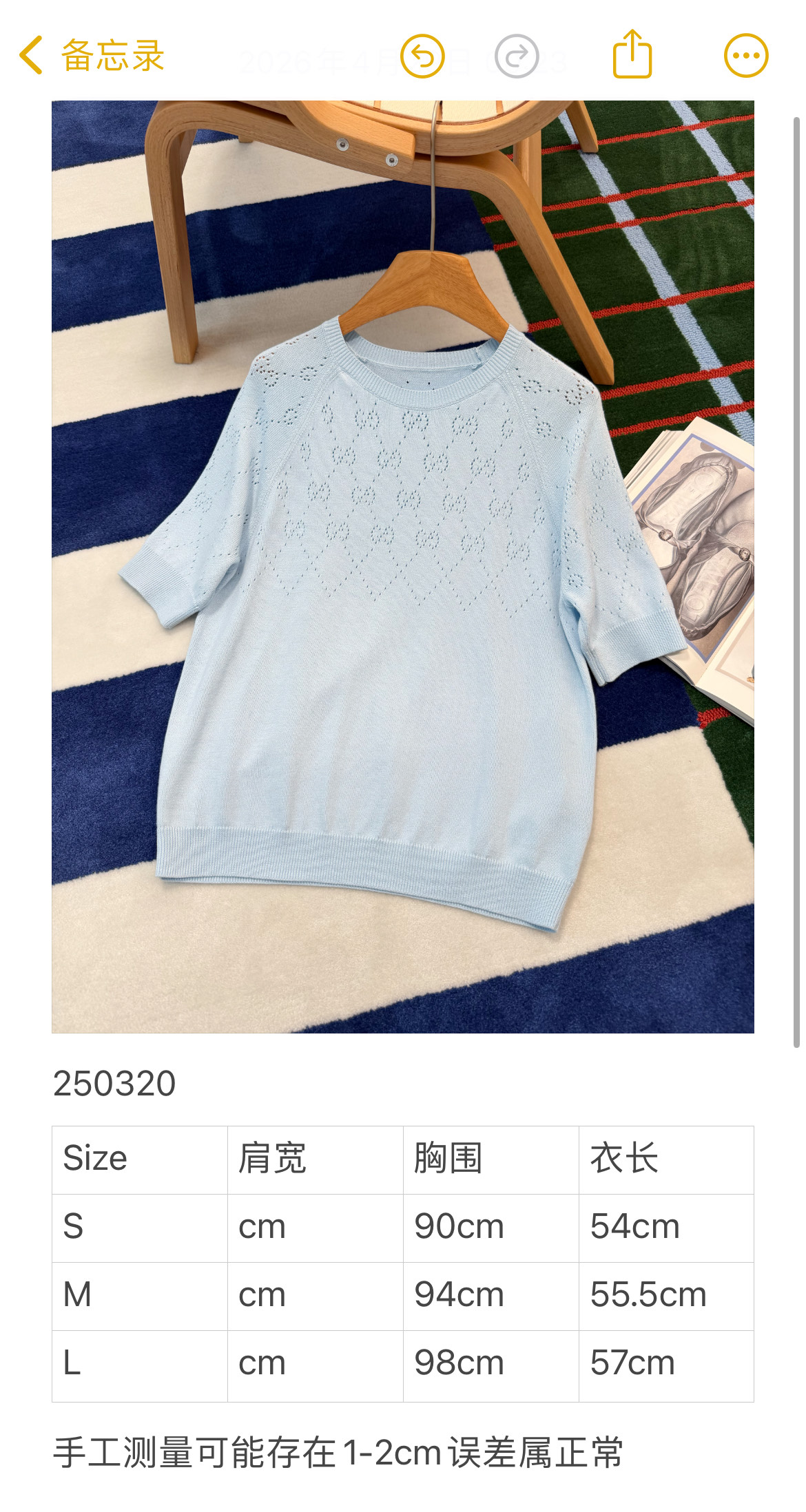Open the more options menu
Screen dimensions: 806x1512
(x=746, y=56)
